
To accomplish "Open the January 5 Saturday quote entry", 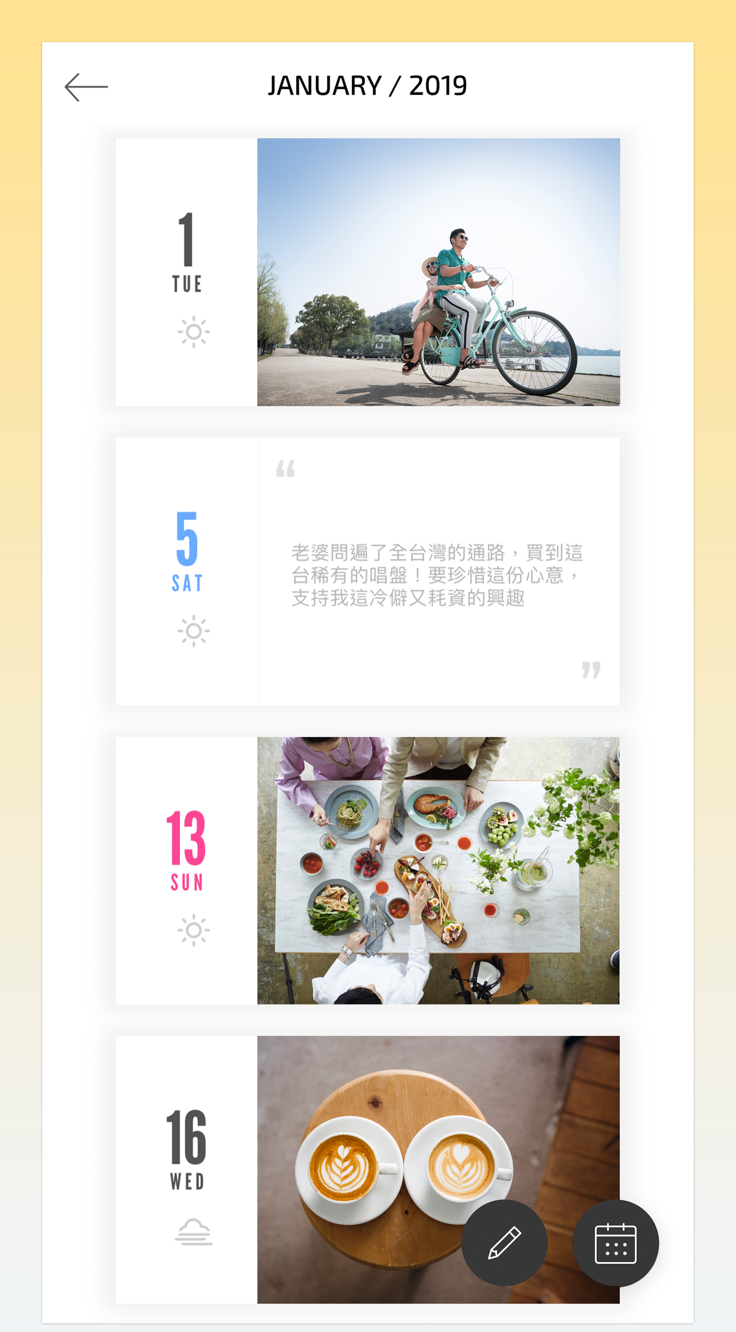I will pos(367,571).
